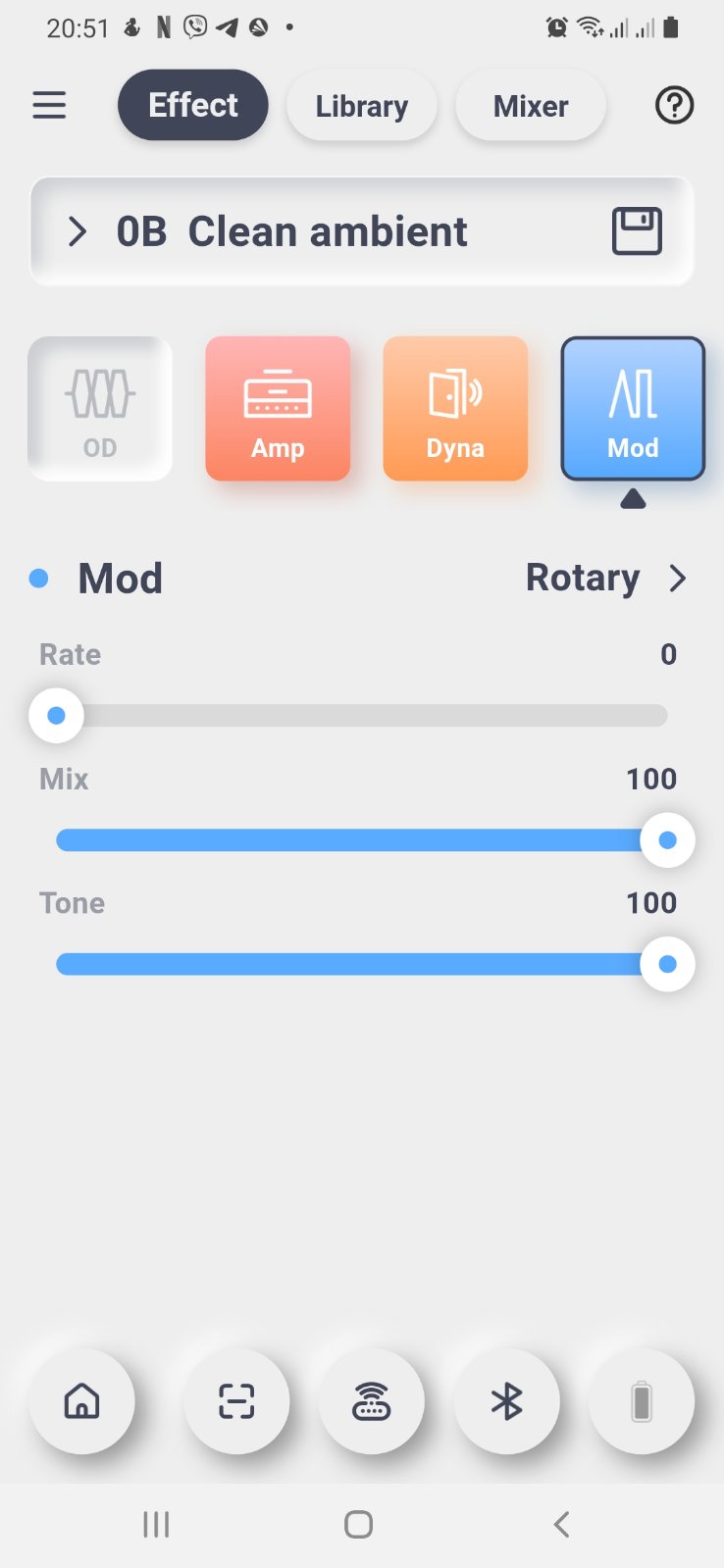Expand the 0B Clean ambient preset list
The image size is (724, 1568).
point(78,232)
